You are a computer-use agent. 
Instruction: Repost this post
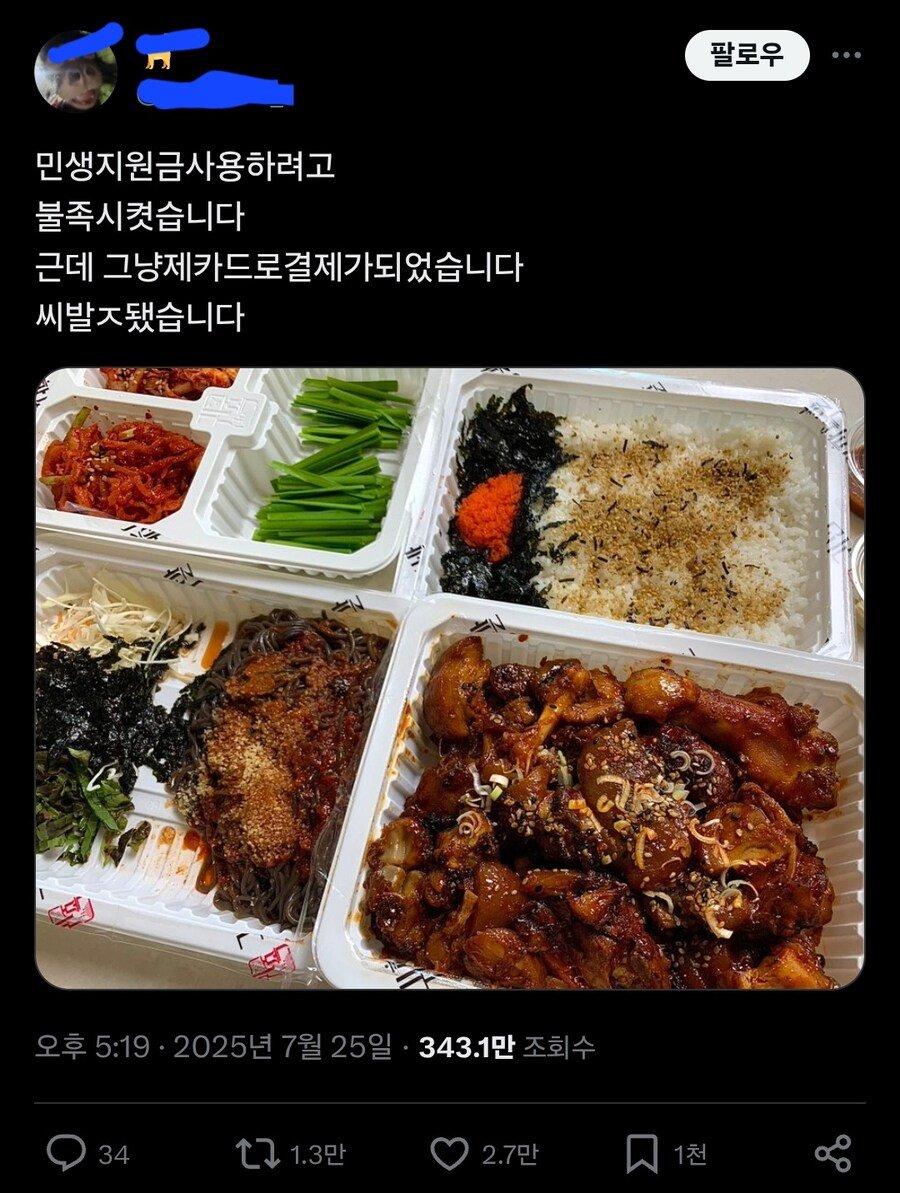click(x=257, y=1153)
